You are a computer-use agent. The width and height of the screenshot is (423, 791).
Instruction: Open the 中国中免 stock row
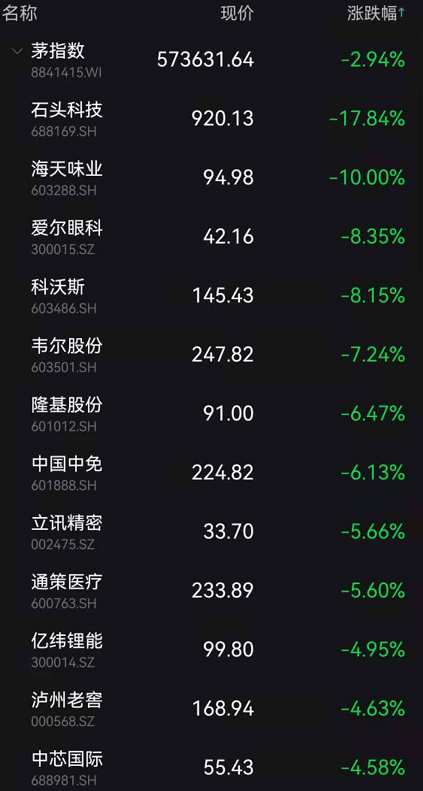211,473
